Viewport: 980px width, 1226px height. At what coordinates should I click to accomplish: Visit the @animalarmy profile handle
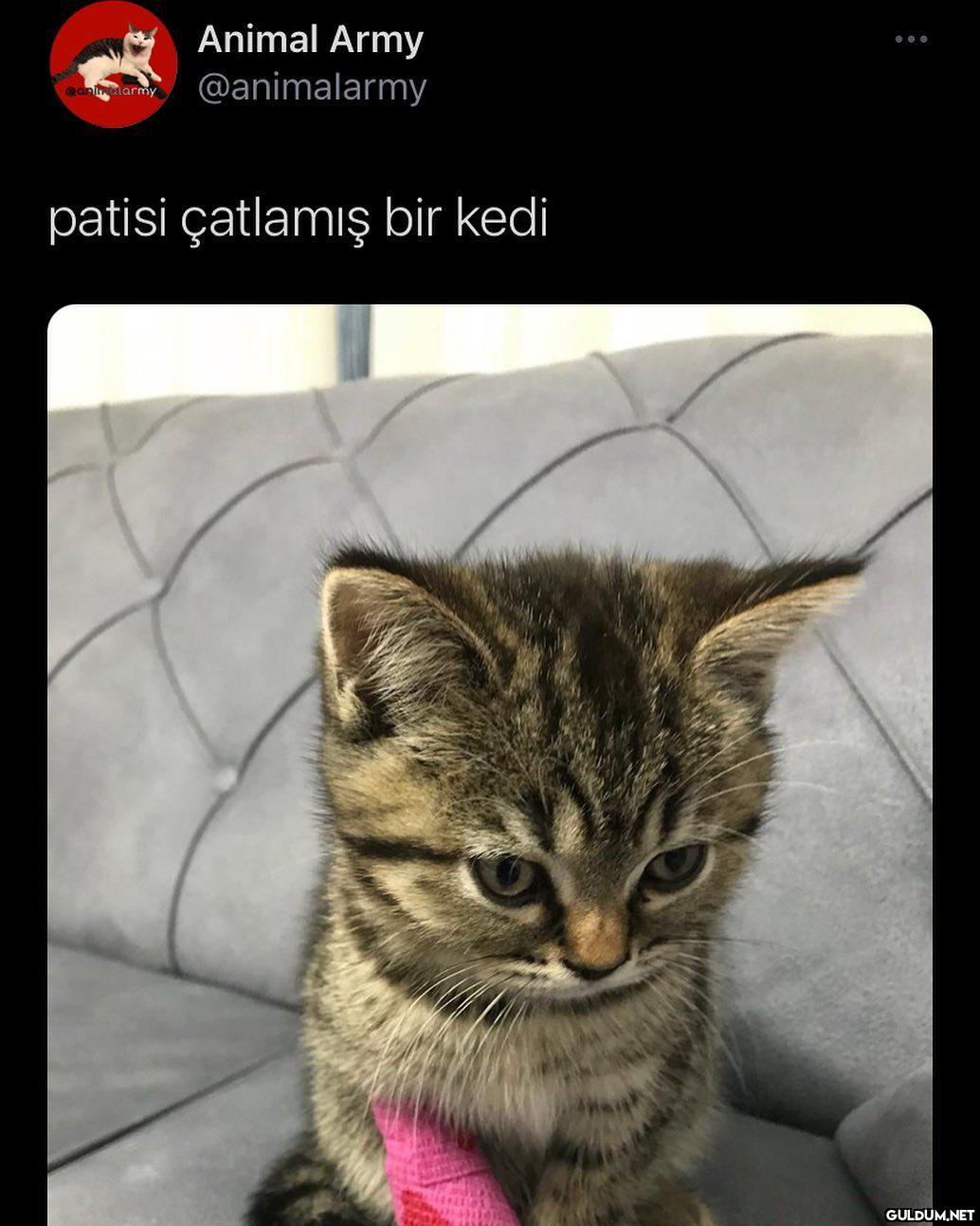(312, 88)
